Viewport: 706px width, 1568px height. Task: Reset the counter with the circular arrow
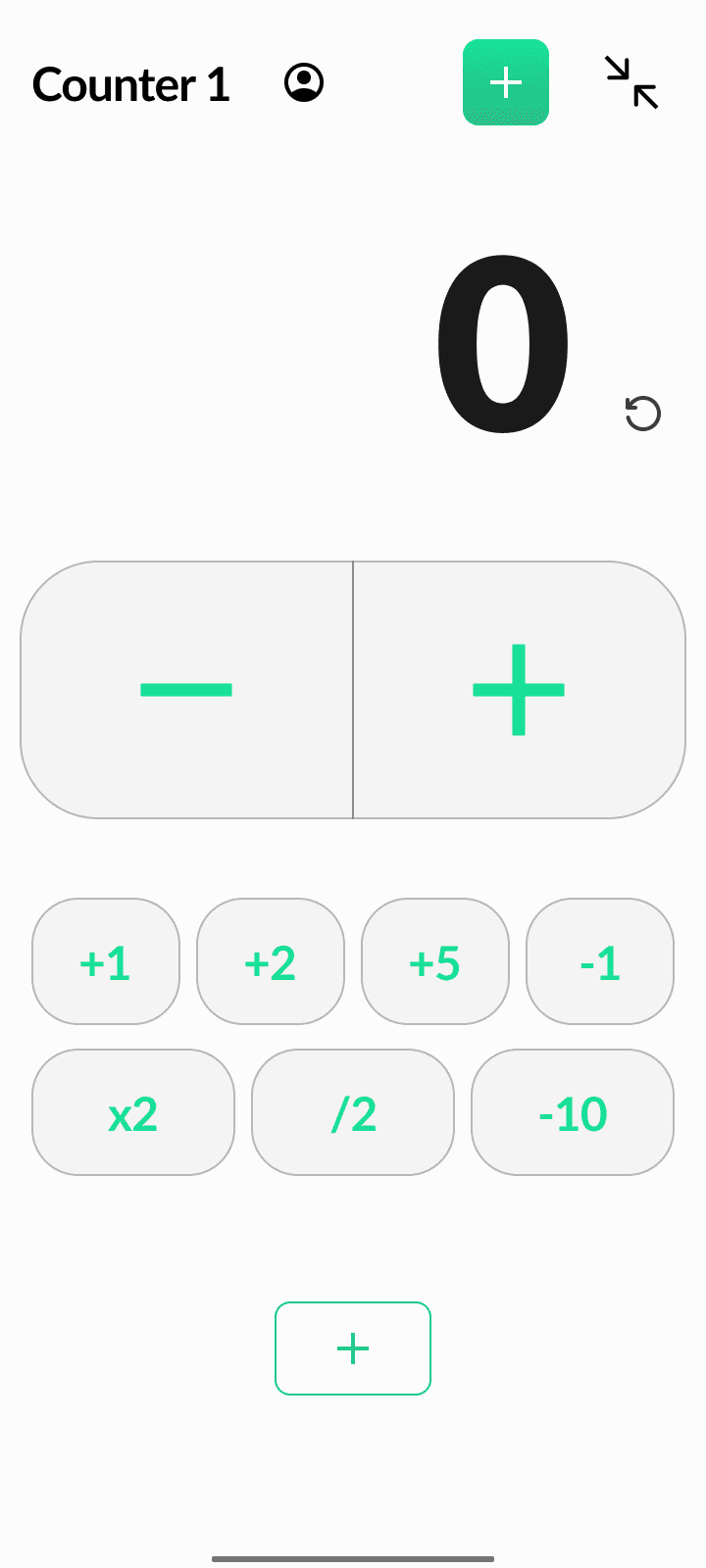pyautogui.click(x=643, y=414)
